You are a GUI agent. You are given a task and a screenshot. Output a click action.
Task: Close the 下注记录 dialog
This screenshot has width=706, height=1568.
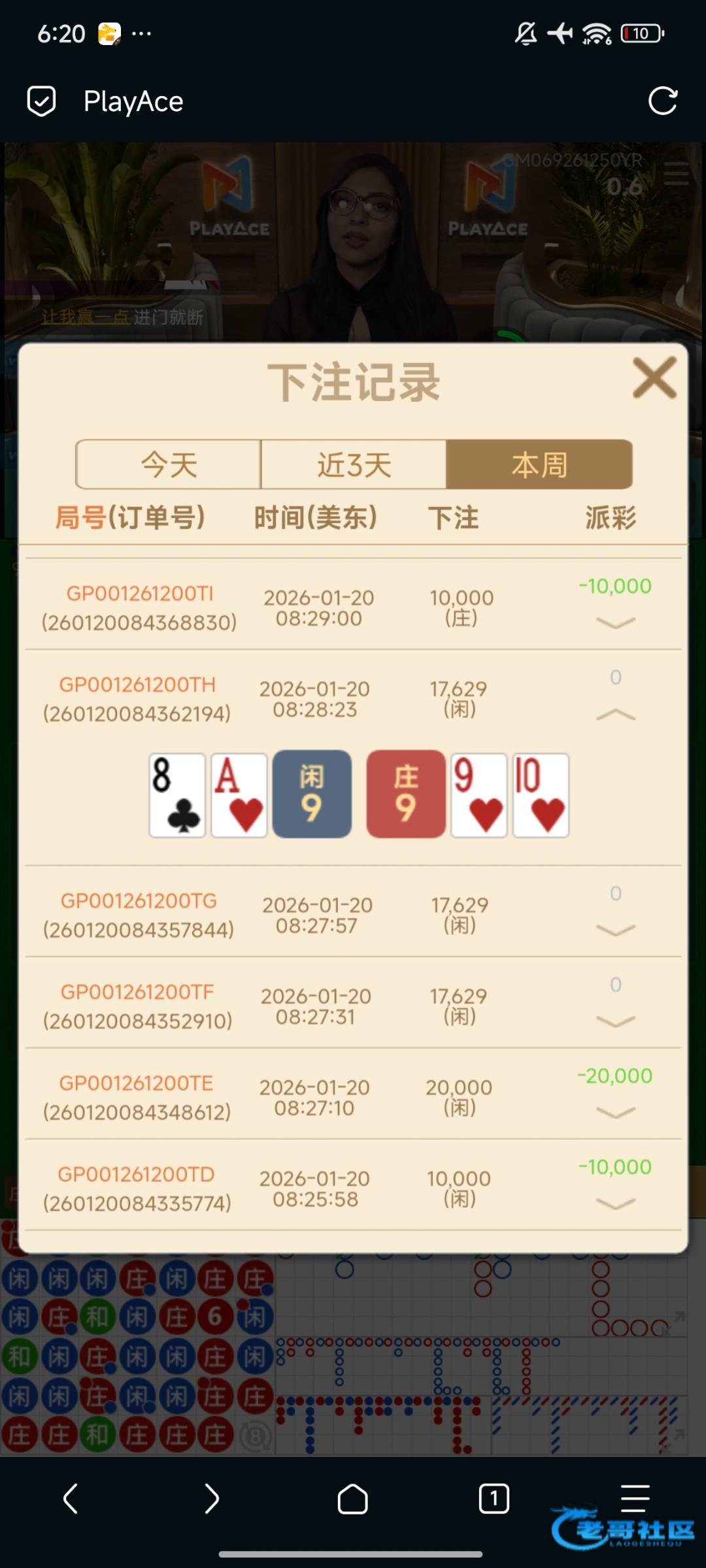pos(654,378)
